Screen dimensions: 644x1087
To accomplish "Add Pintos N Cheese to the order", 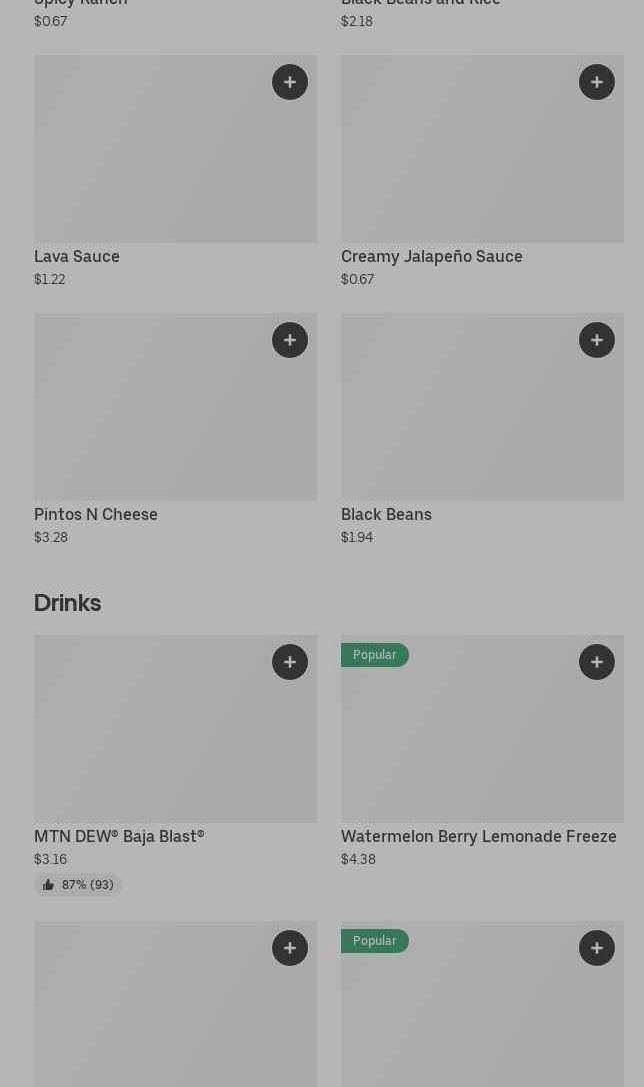I will [x=290, y=340].
